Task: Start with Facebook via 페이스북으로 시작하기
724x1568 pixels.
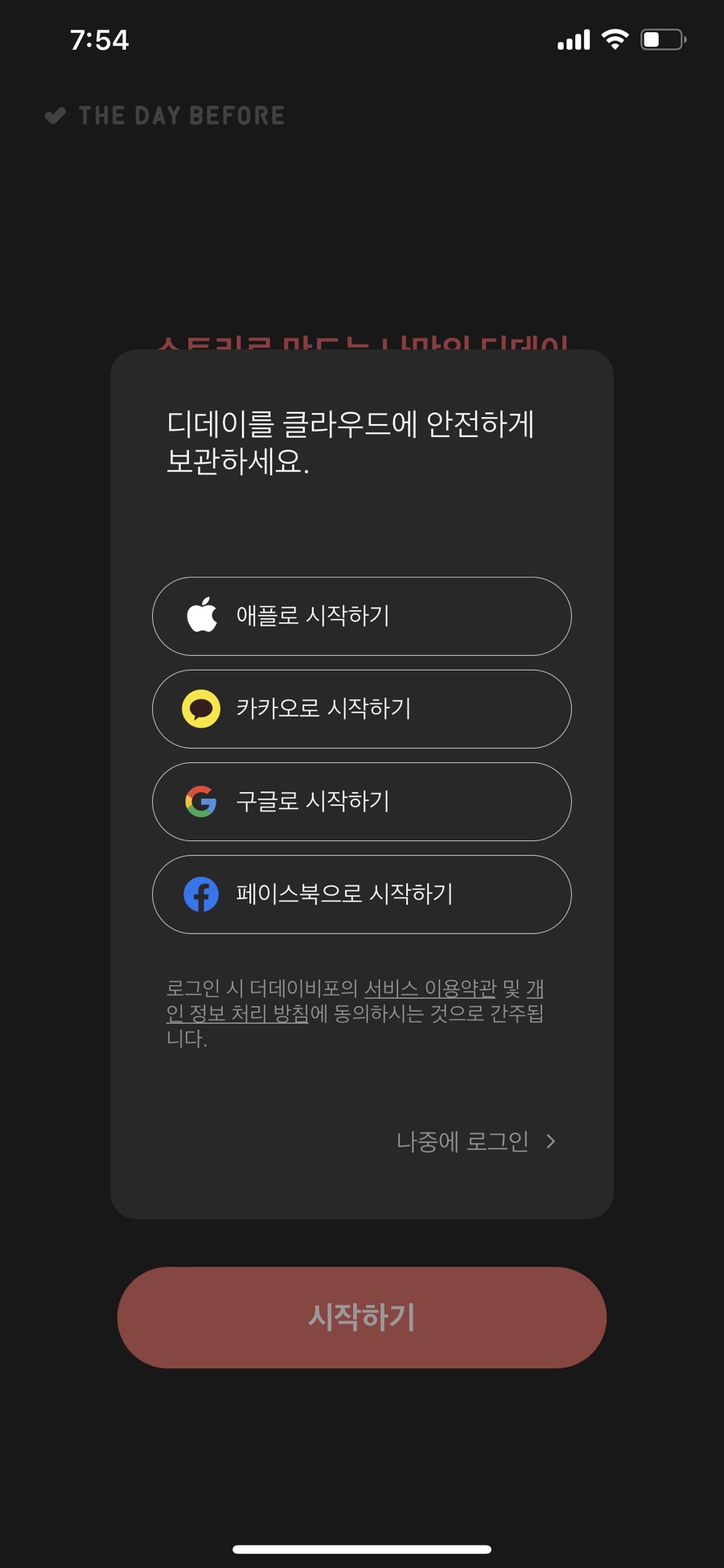Action: coord(361,894)
